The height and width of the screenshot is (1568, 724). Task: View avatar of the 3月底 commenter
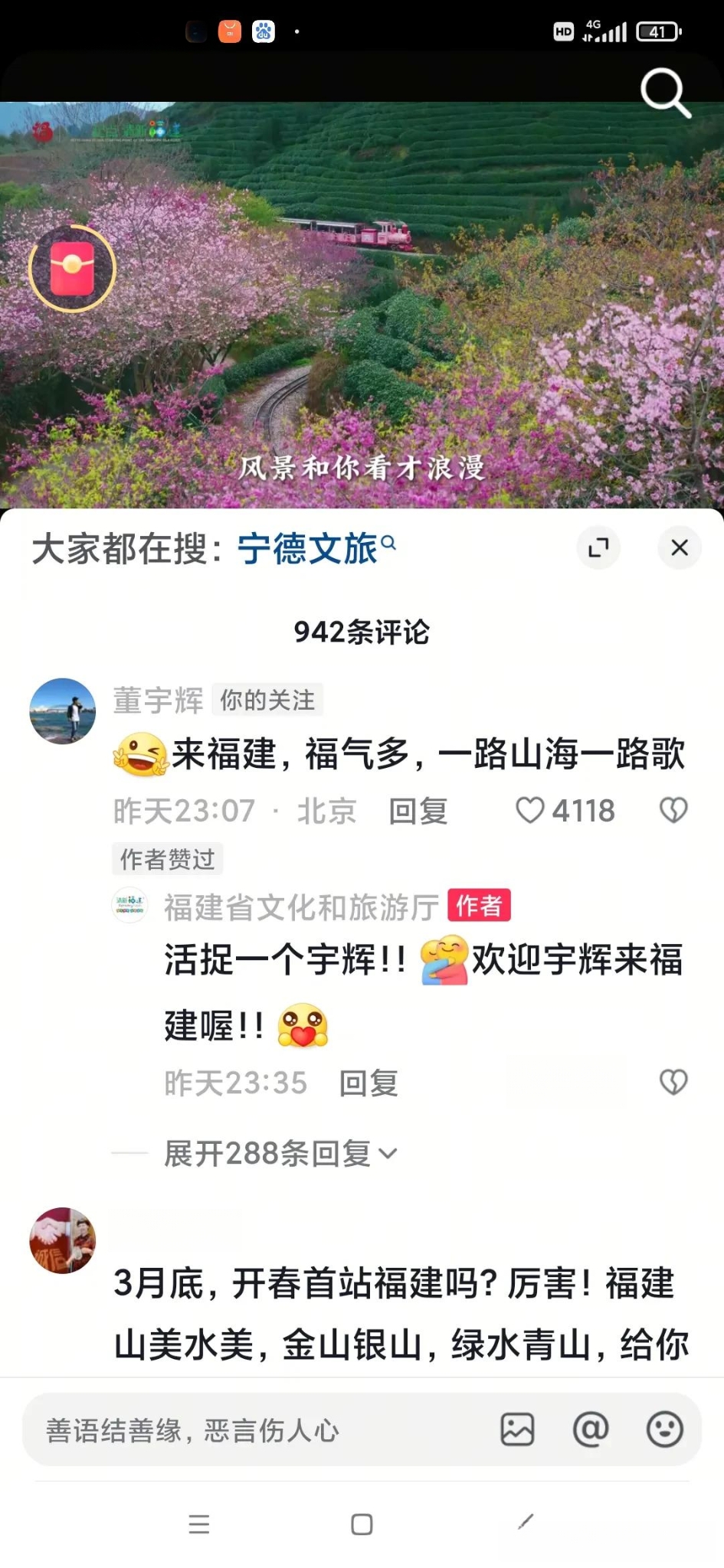pyautogui.click(x=63, y=1240)
